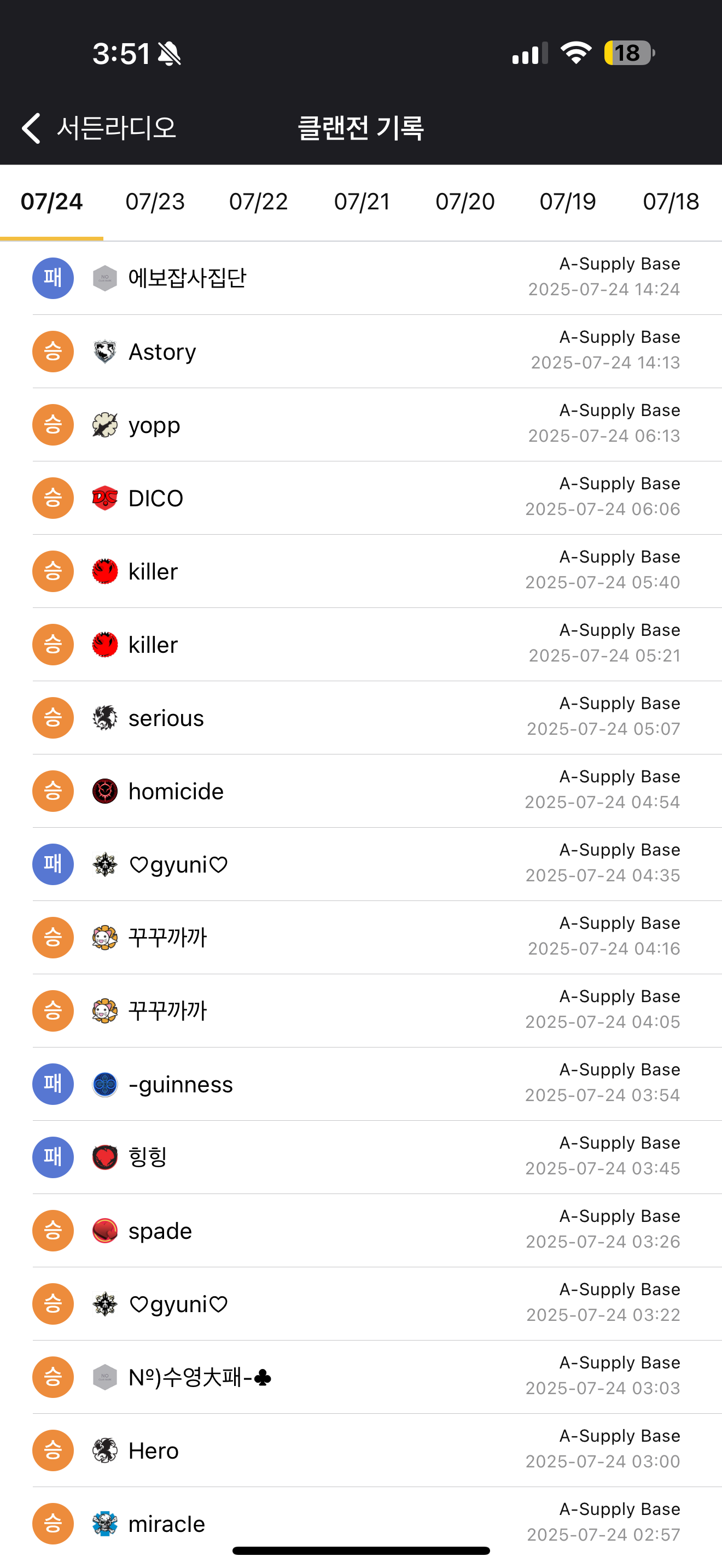722x1568 pixels.
Task: View the killer match at 05:40
Action: pos(361,571)
